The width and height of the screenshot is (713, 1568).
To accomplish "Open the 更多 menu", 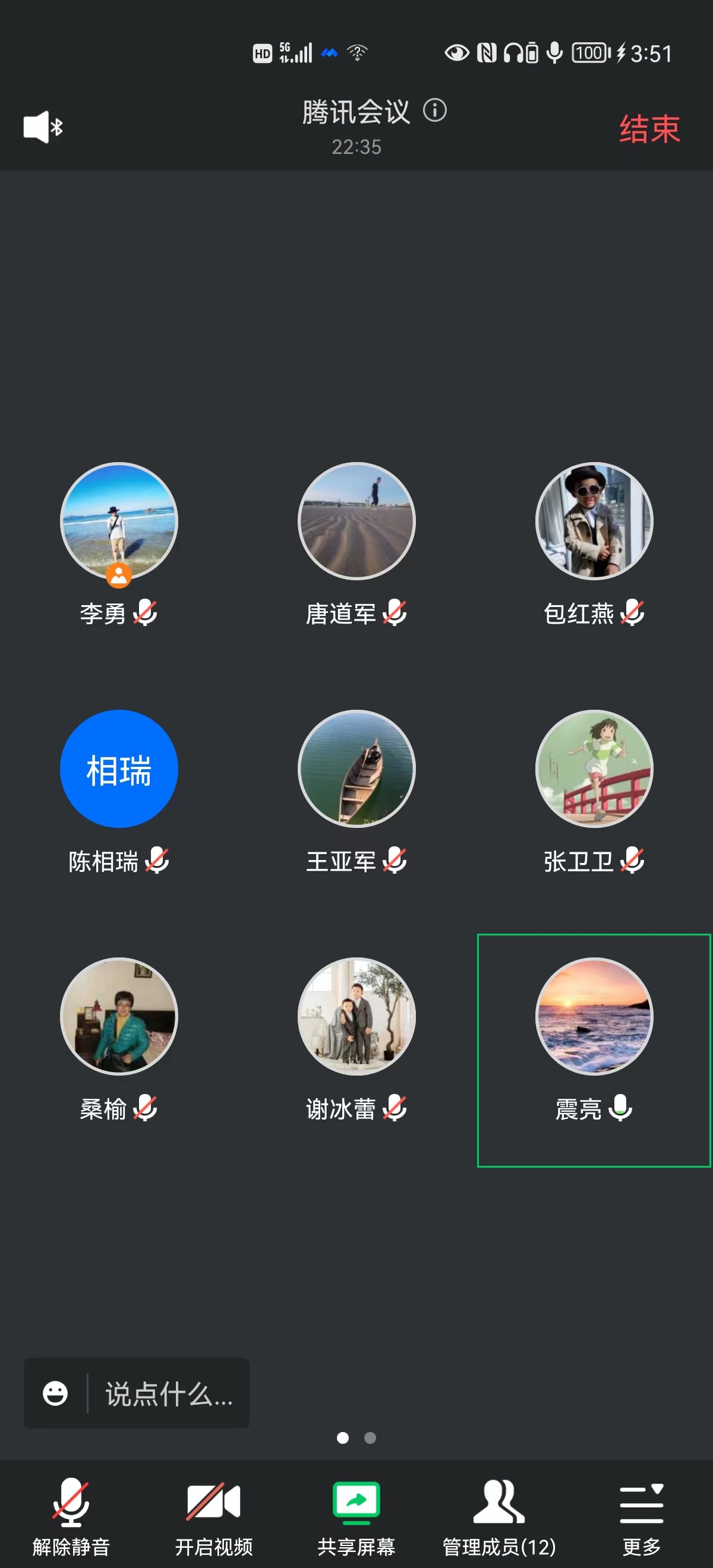I will (x=641, y=1515).
